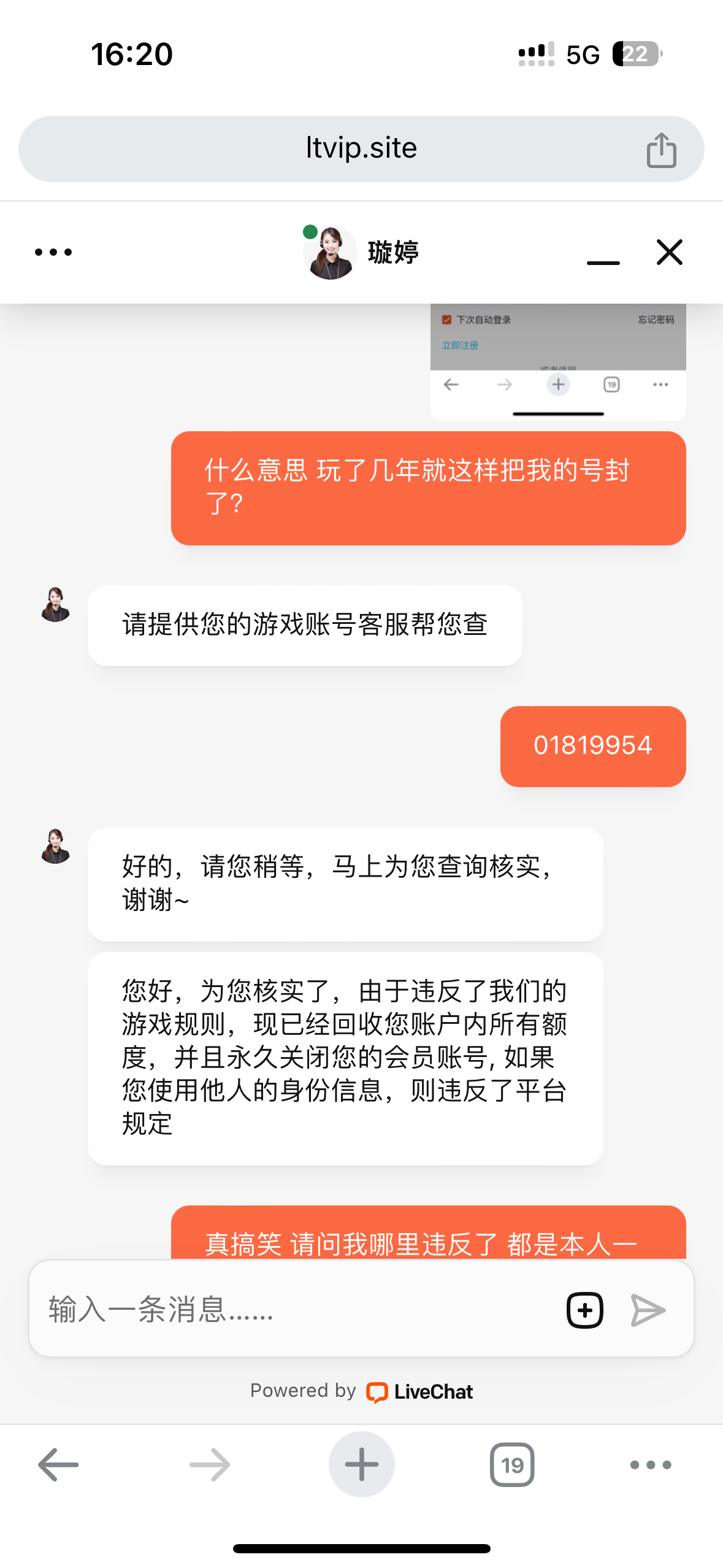
Task: Show the 19 open tabs
Action: coord(512,1465)
